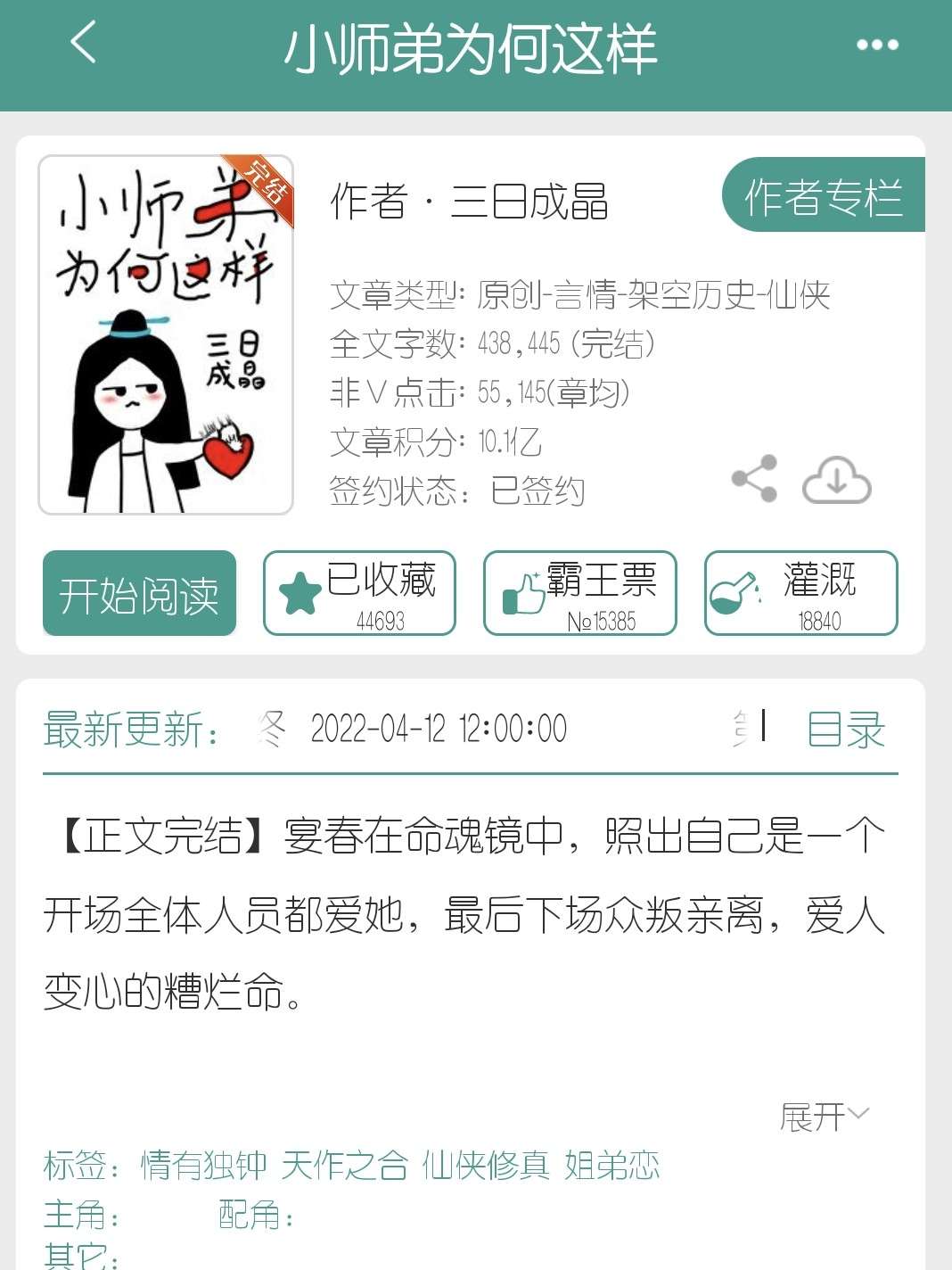Image resolution: width=952 pixels, height=1270 pixels.
Task: Open the latest update dated 2022-04-12
Action: point(438,730)
